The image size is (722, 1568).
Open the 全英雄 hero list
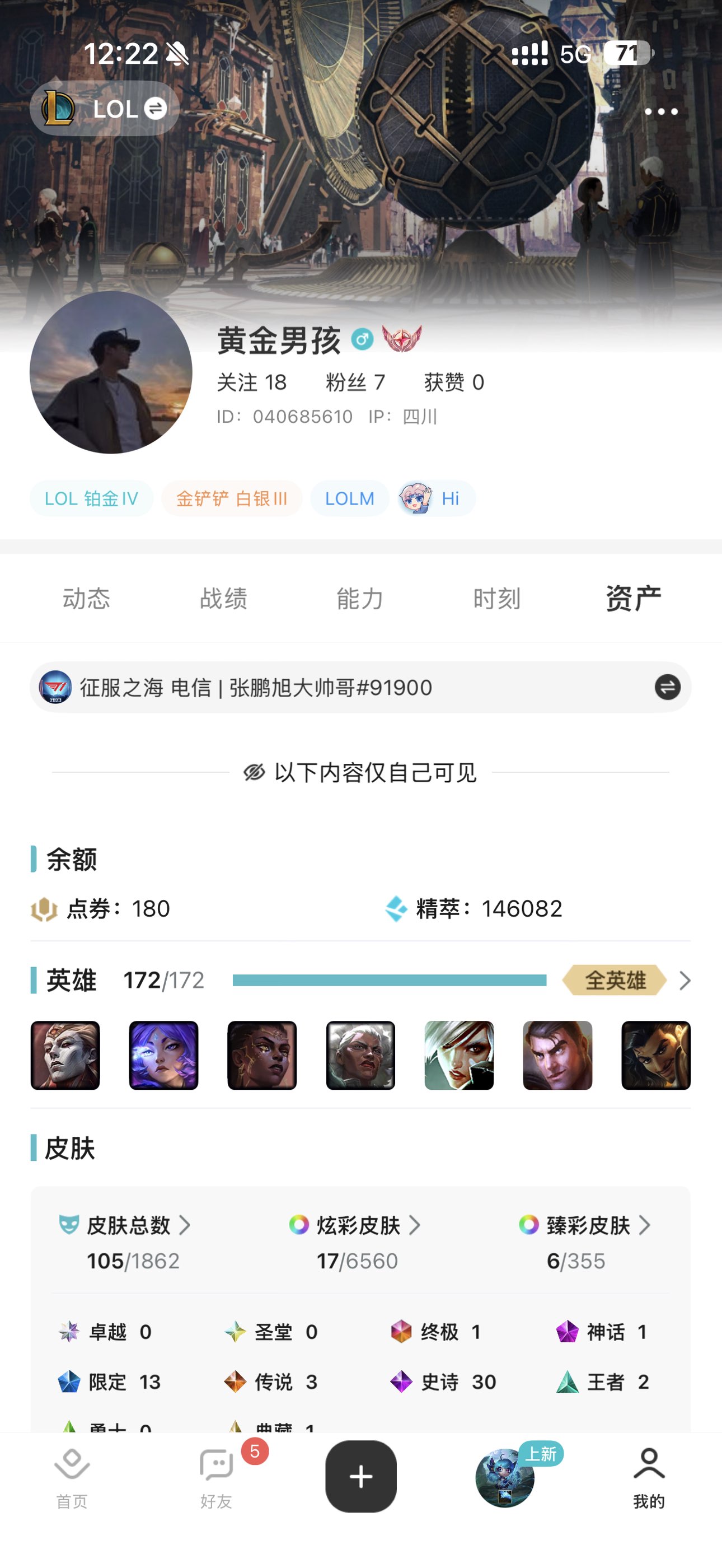coord(626,980)
